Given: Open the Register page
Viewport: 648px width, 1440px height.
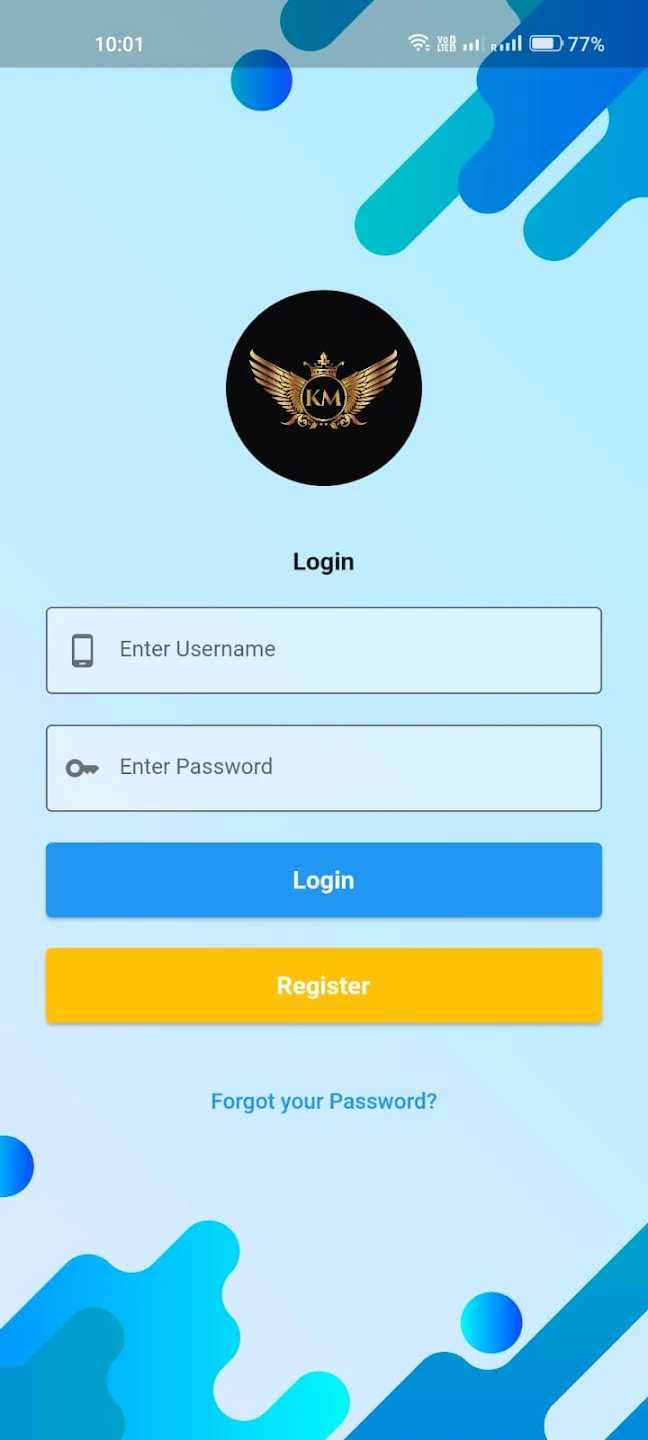Looking at the screenshot, I should click(323, 986).
